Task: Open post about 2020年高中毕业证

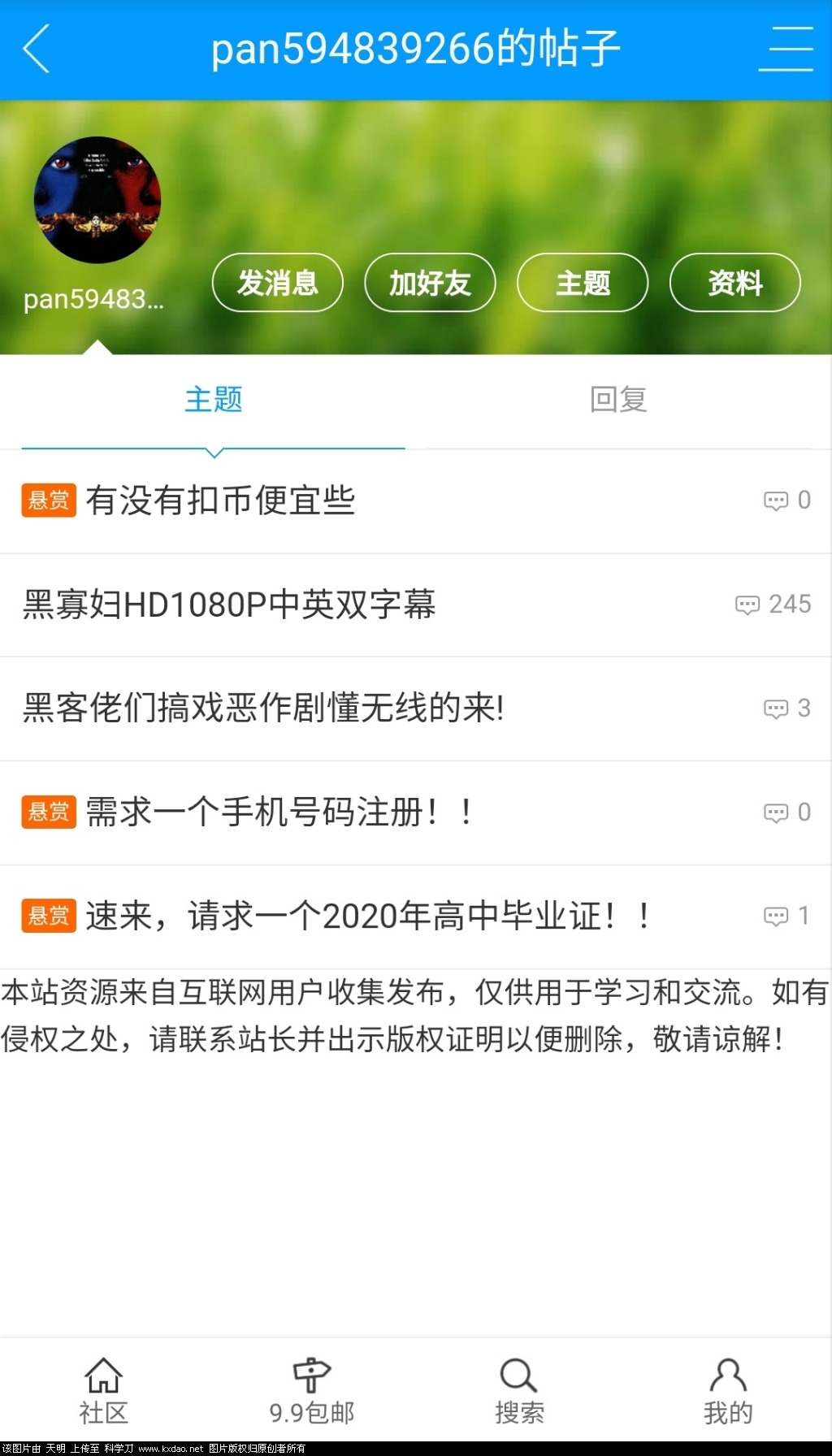Action: (367, 916)
